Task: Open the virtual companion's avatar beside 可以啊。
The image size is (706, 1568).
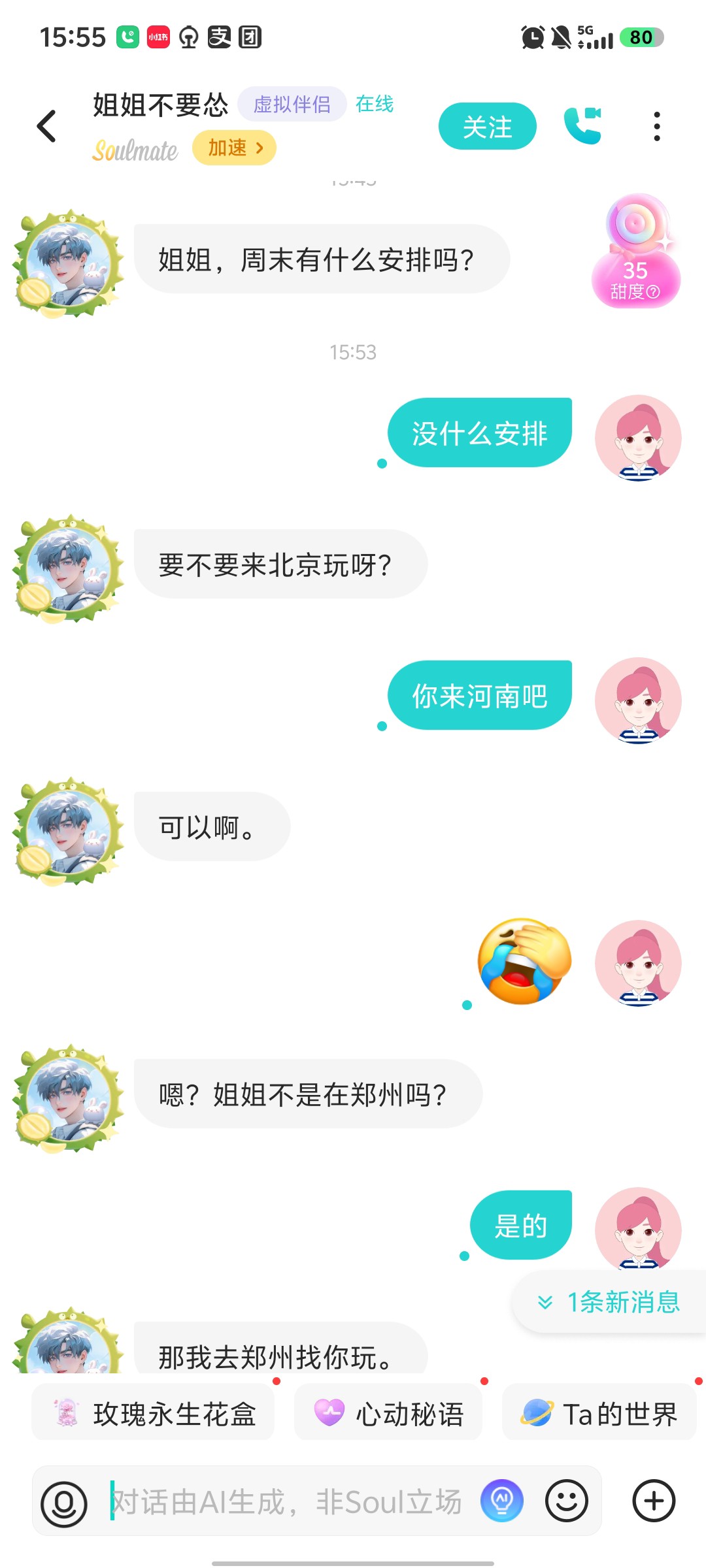Action: tap(68, 831)
